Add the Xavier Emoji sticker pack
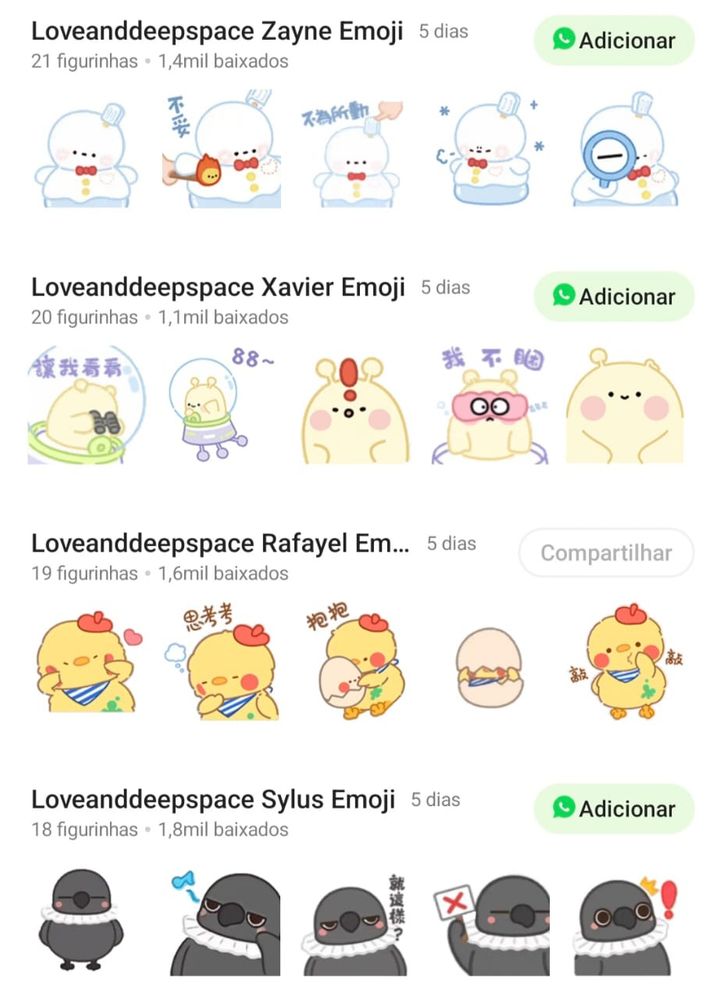This screenshot has width=716, height=1000. tap(613, 297)
